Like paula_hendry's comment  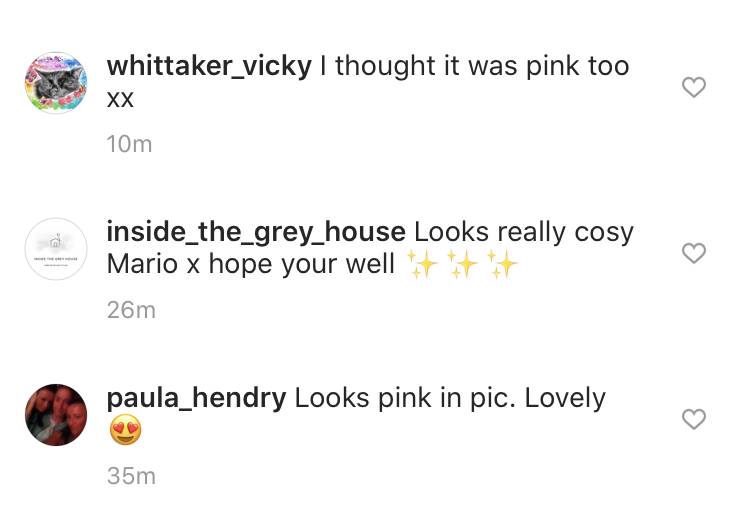pyautogui.click(x=694, y=419)
